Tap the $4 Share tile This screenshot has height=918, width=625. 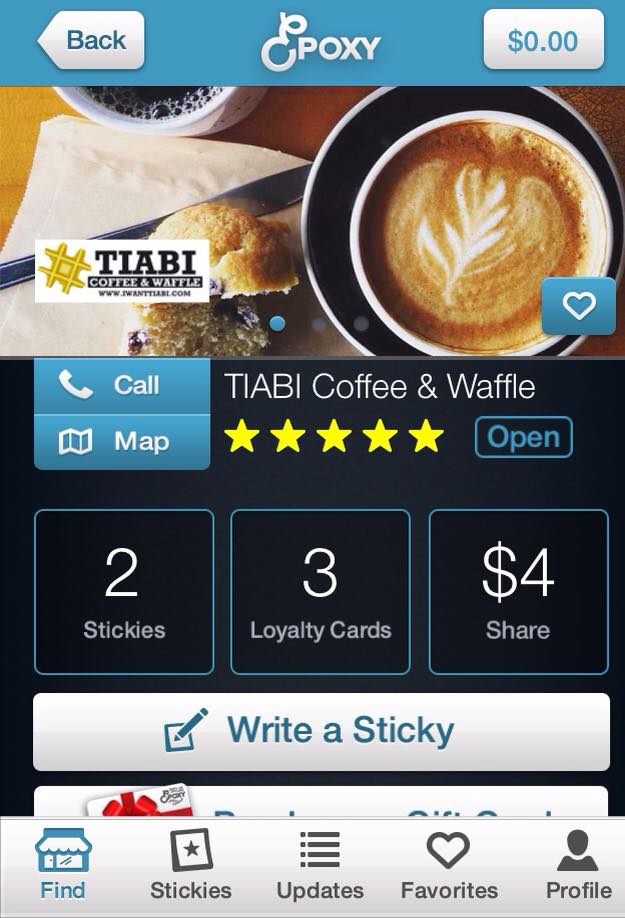coord(518,592)
